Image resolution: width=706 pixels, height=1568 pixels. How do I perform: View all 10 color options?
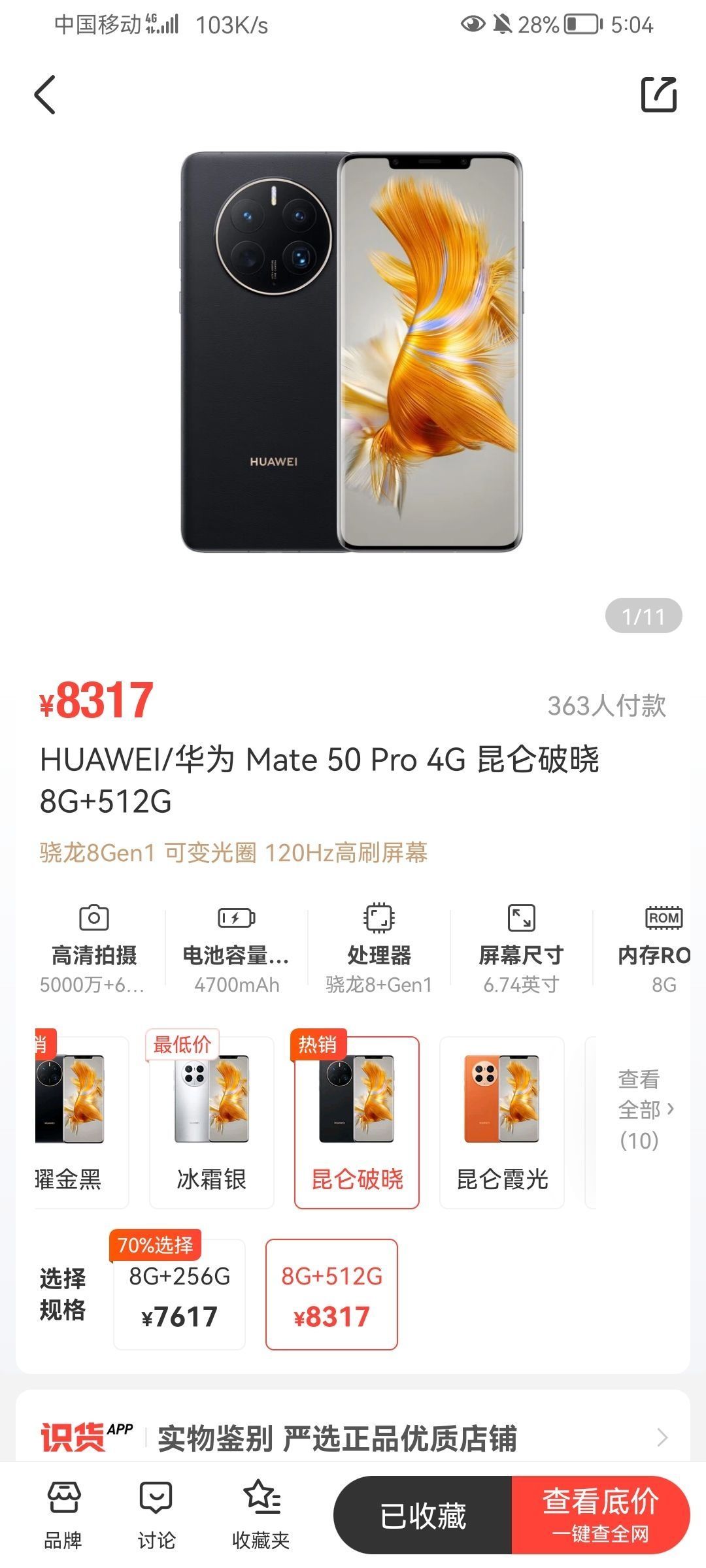644,1109
